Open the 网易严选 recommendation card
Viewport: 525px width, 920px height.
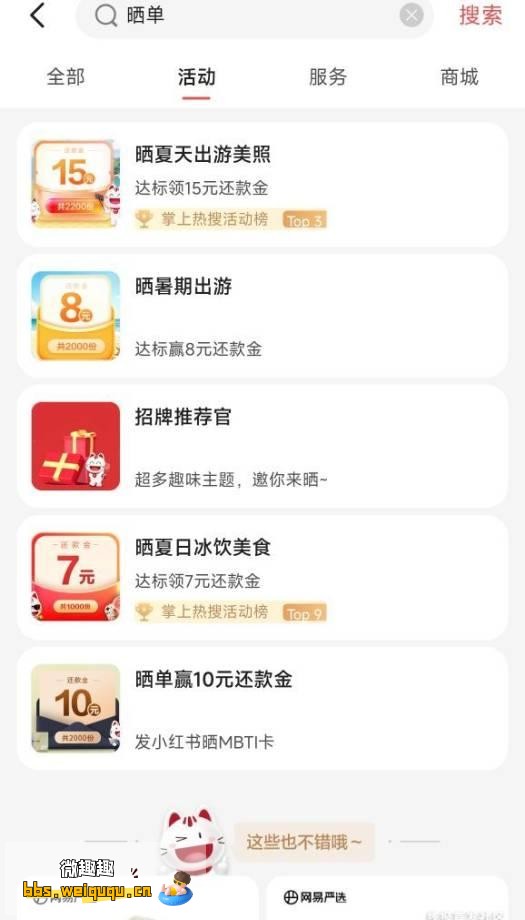point(387,898)
